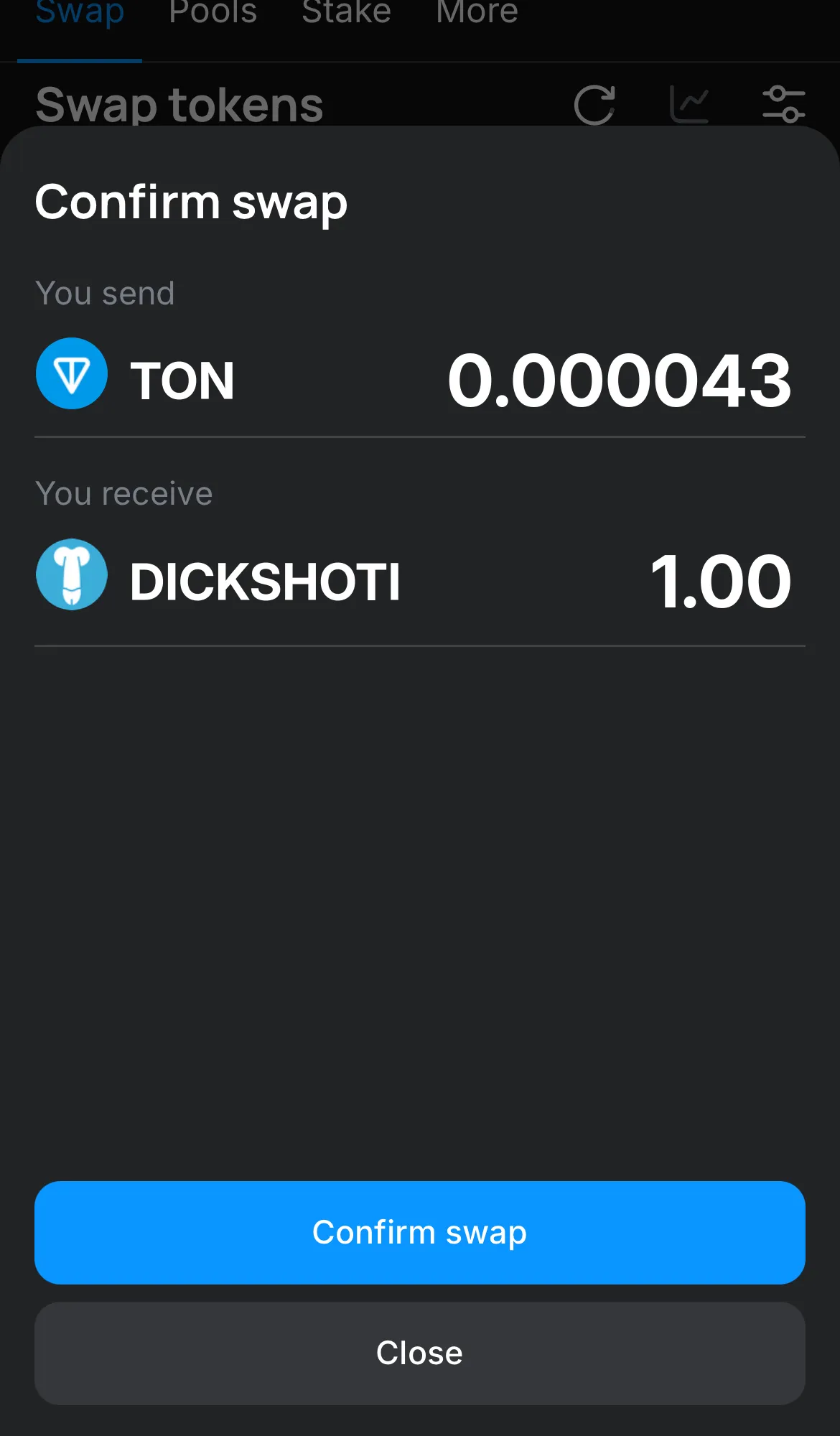Click the TON token label
This screenshot has width=840, height=1436.
coord(184,381)
